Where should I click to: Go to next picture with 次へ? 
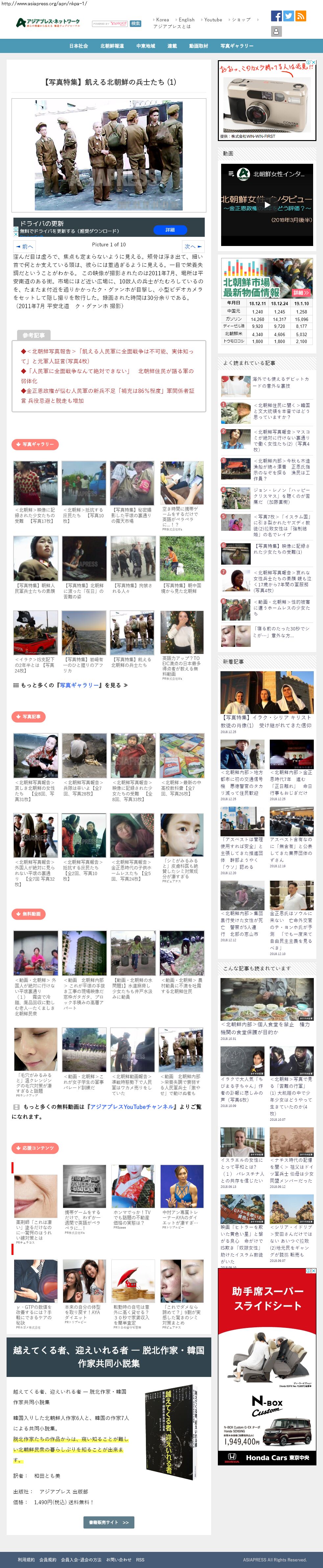point(193,247)
